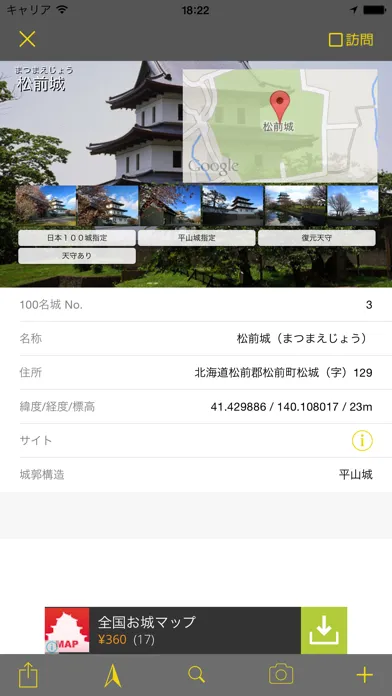392x696 pixels.
Task: Open the last castle photo thumbnail
Action: click(353, 206)
